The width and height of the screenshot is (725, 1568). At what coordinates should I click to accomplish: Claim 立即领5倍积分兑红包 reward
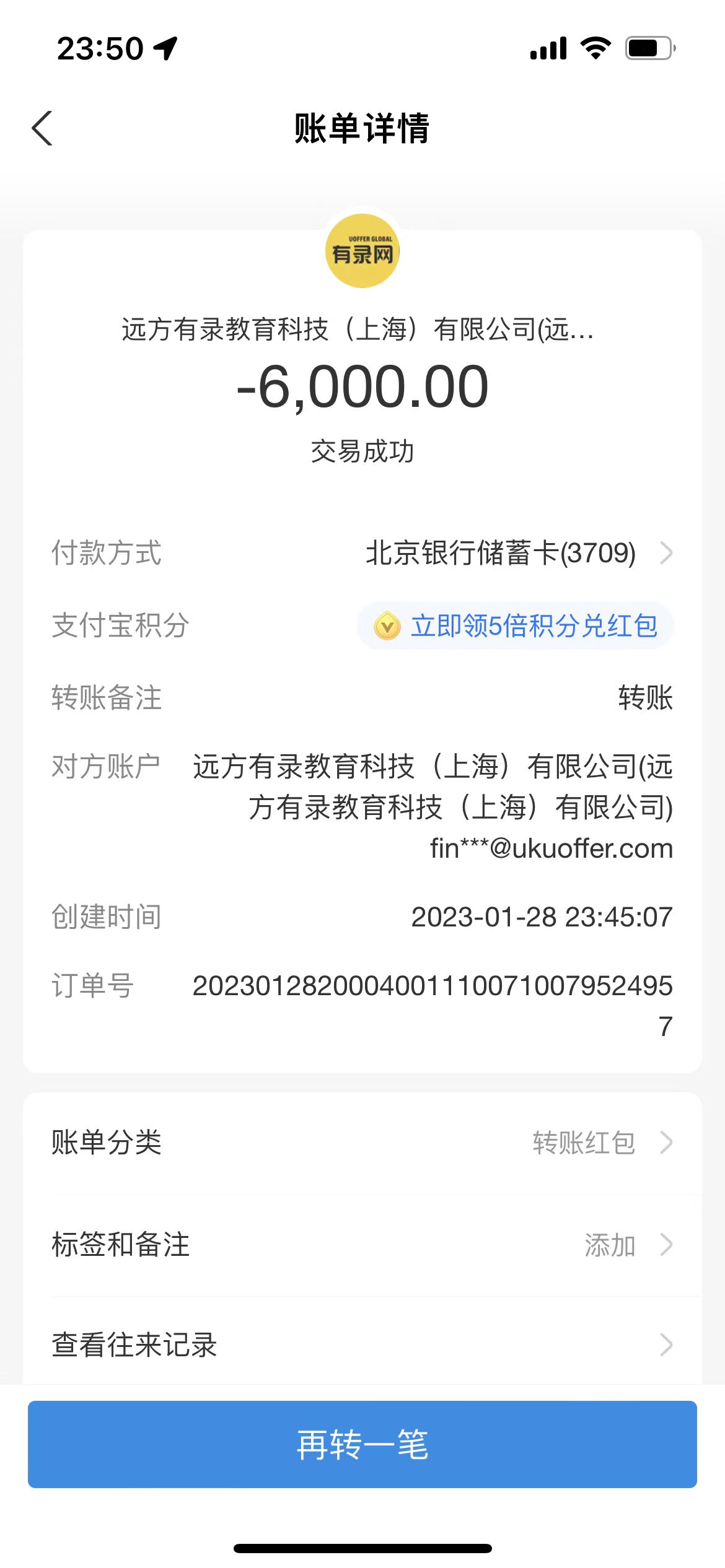[516, 625]
